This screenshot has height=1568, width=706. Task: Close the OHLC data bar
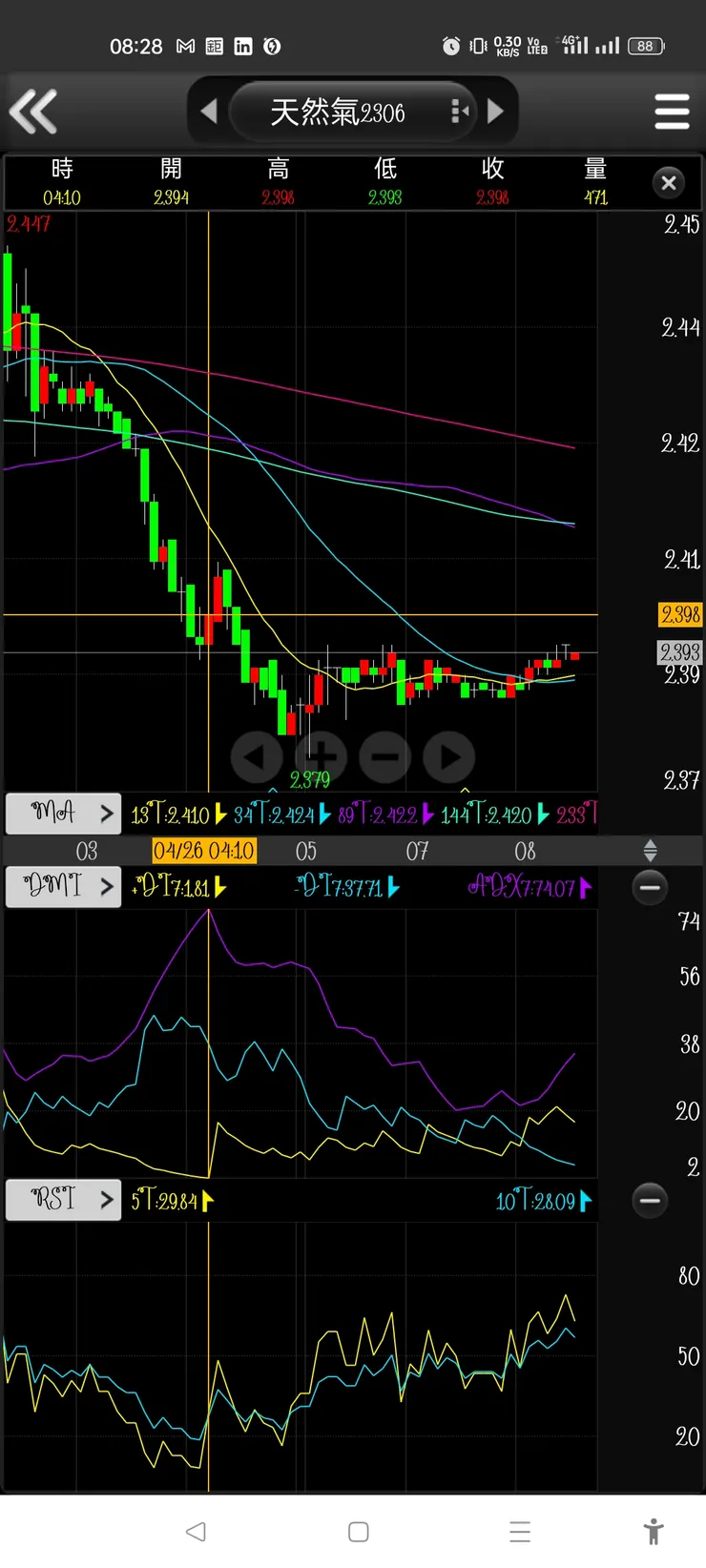(669, 182)
